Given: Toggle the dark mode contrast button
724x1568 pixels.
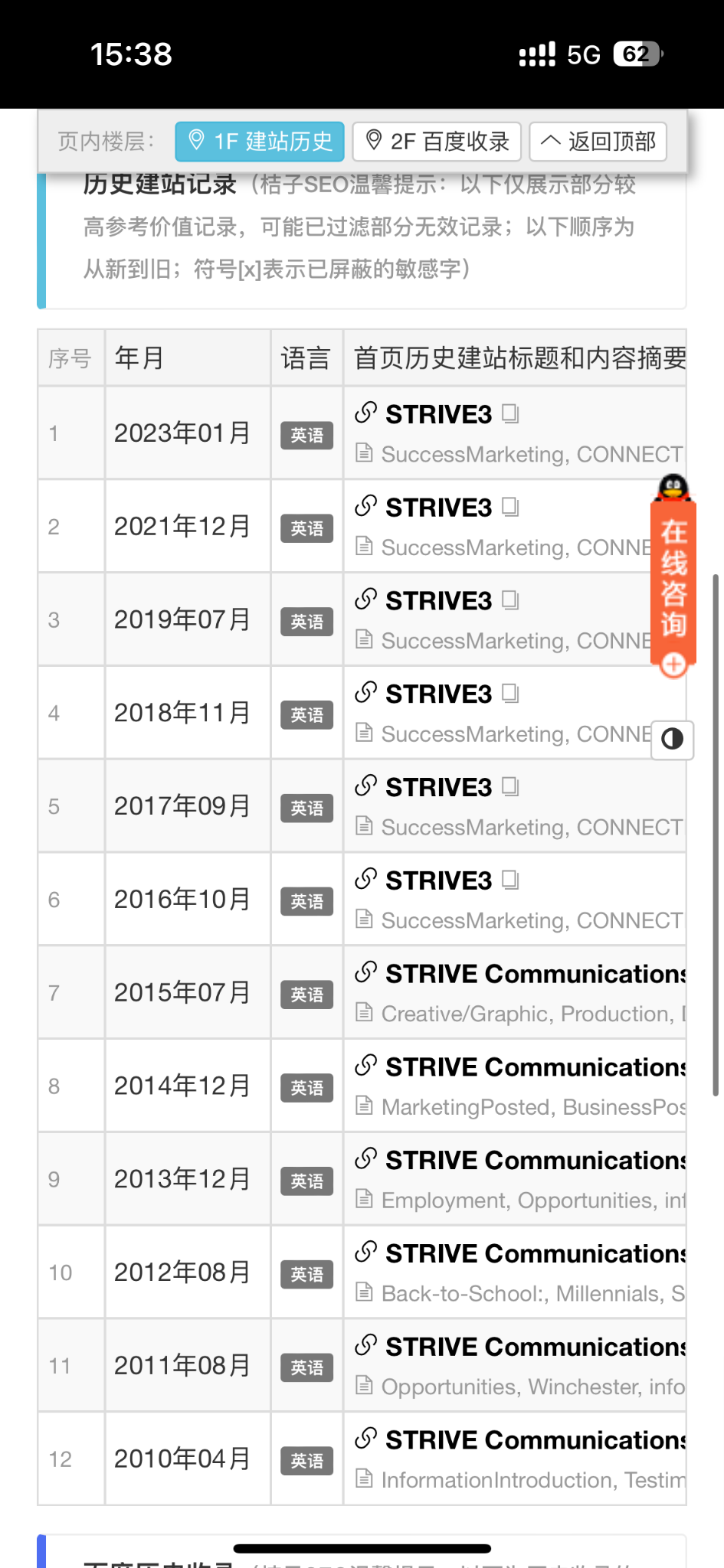Looking at the screenshot, I should 672,740.
